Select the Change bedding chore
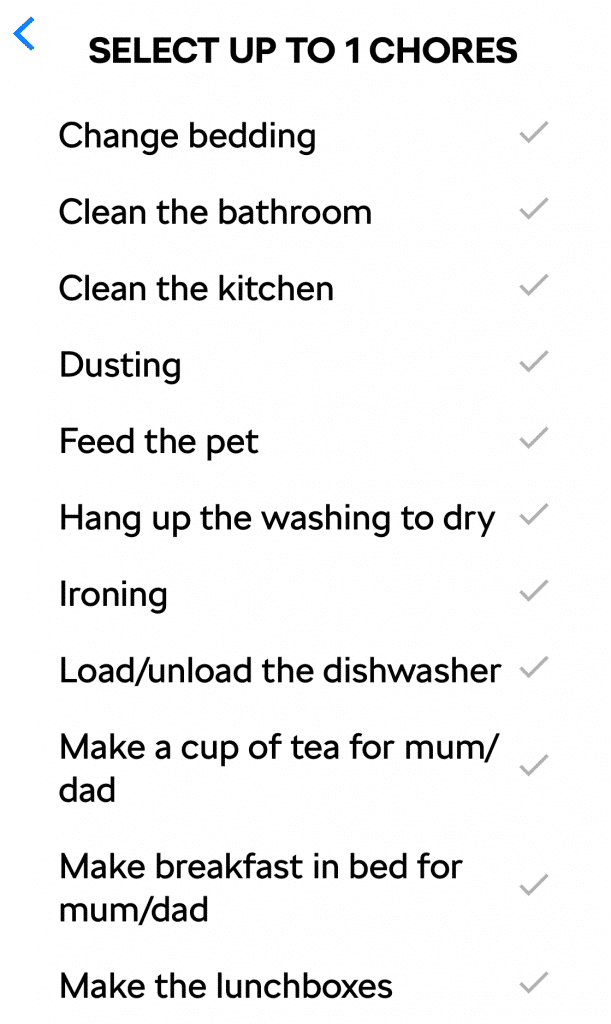Viewport: 611px width, 1024px height. click(x=304, y=135)
